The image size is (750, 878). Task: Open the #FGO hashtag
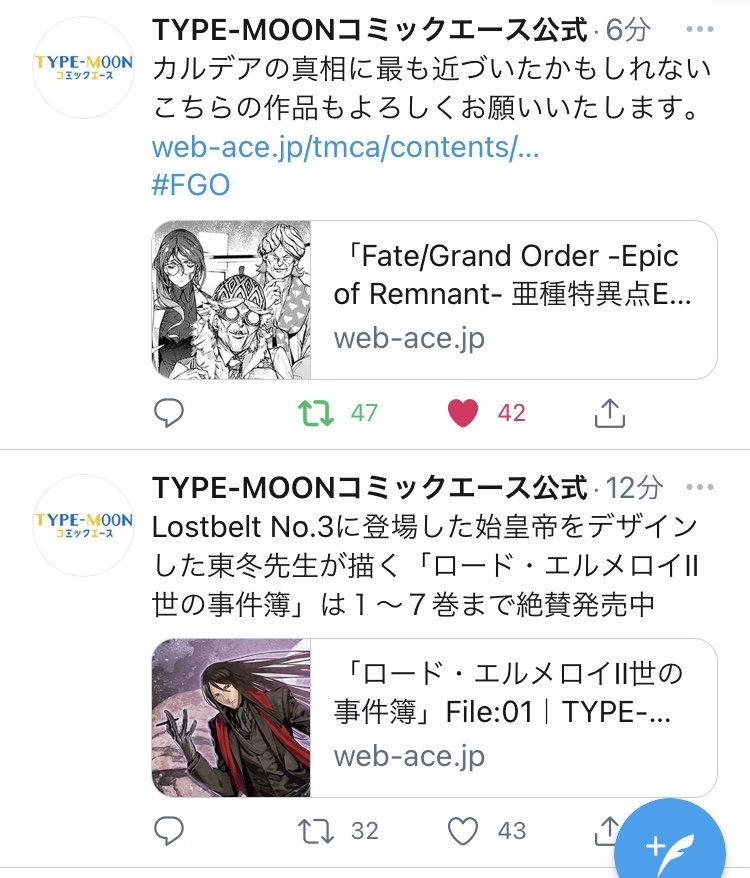(191, 185)
